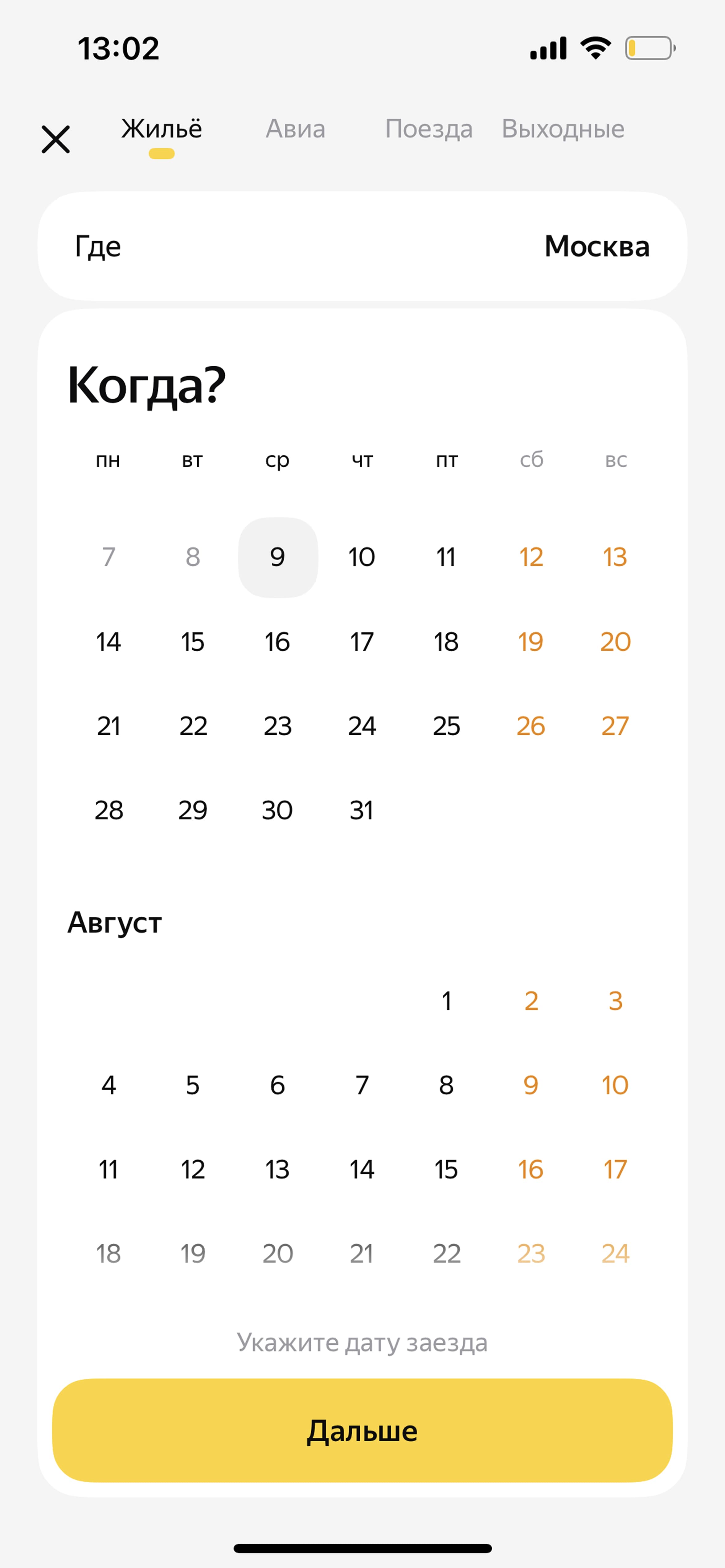The height and width of the screenshot is (1568, 725).
Task: Tap date 18 in the first month
Action: 446,642
